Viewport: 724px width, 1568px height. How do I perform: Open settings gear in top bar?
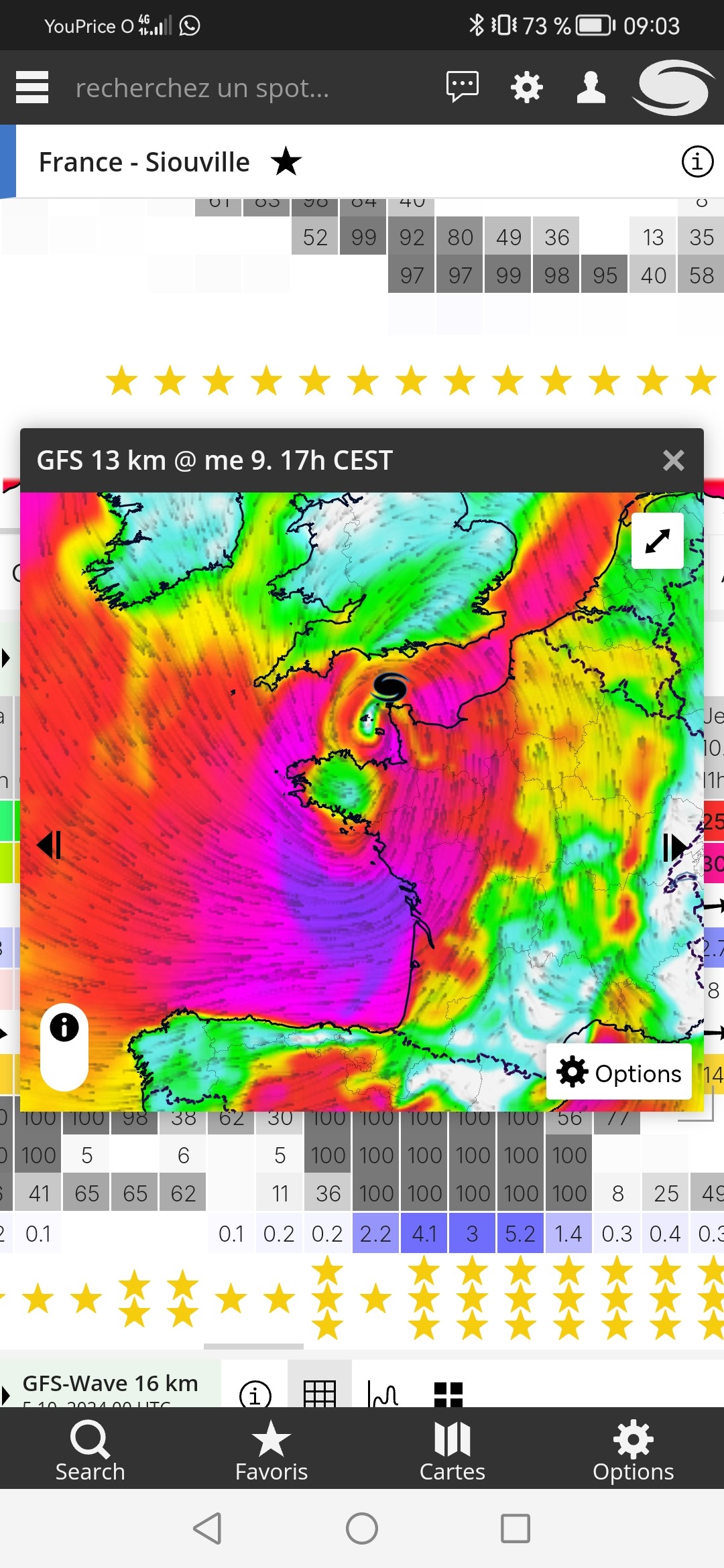[526, 87]
